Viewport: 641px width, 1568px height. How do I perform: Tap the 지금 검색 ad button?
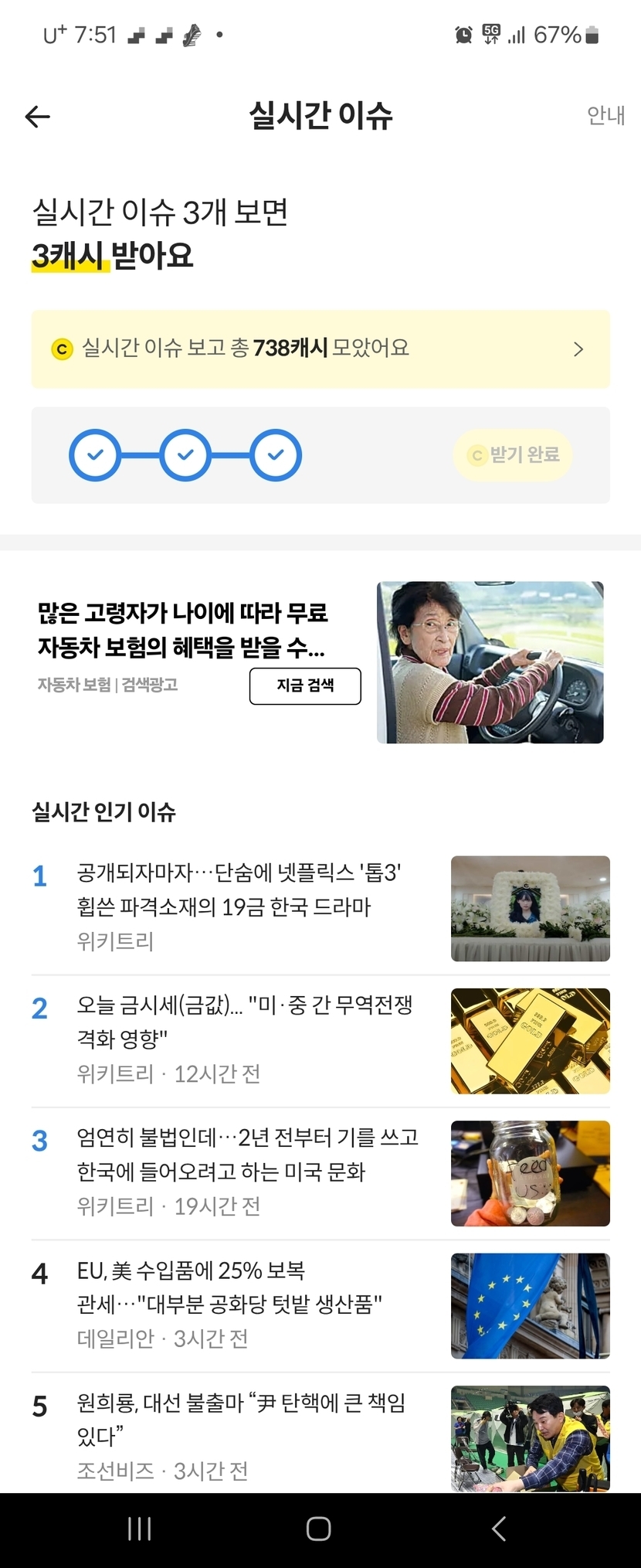point(305,685)
